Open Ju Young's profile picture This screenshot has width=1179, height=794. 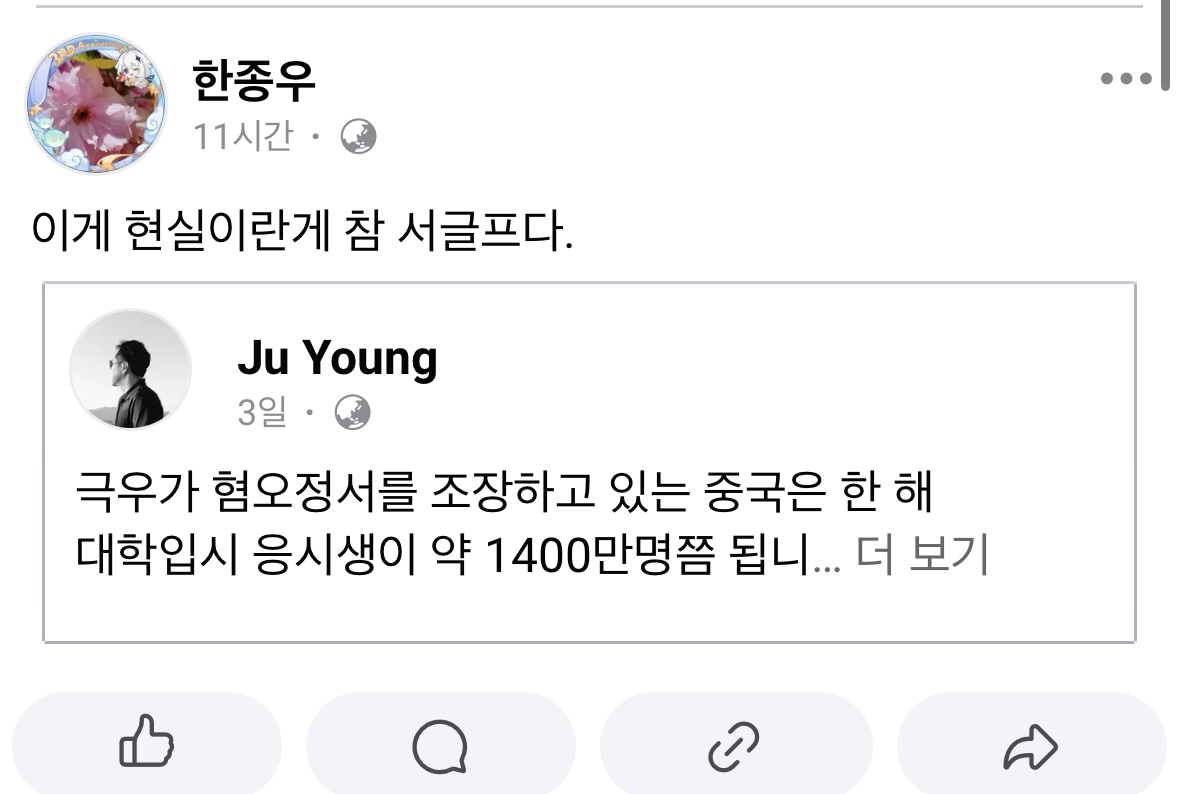click(x=130, y=369)
